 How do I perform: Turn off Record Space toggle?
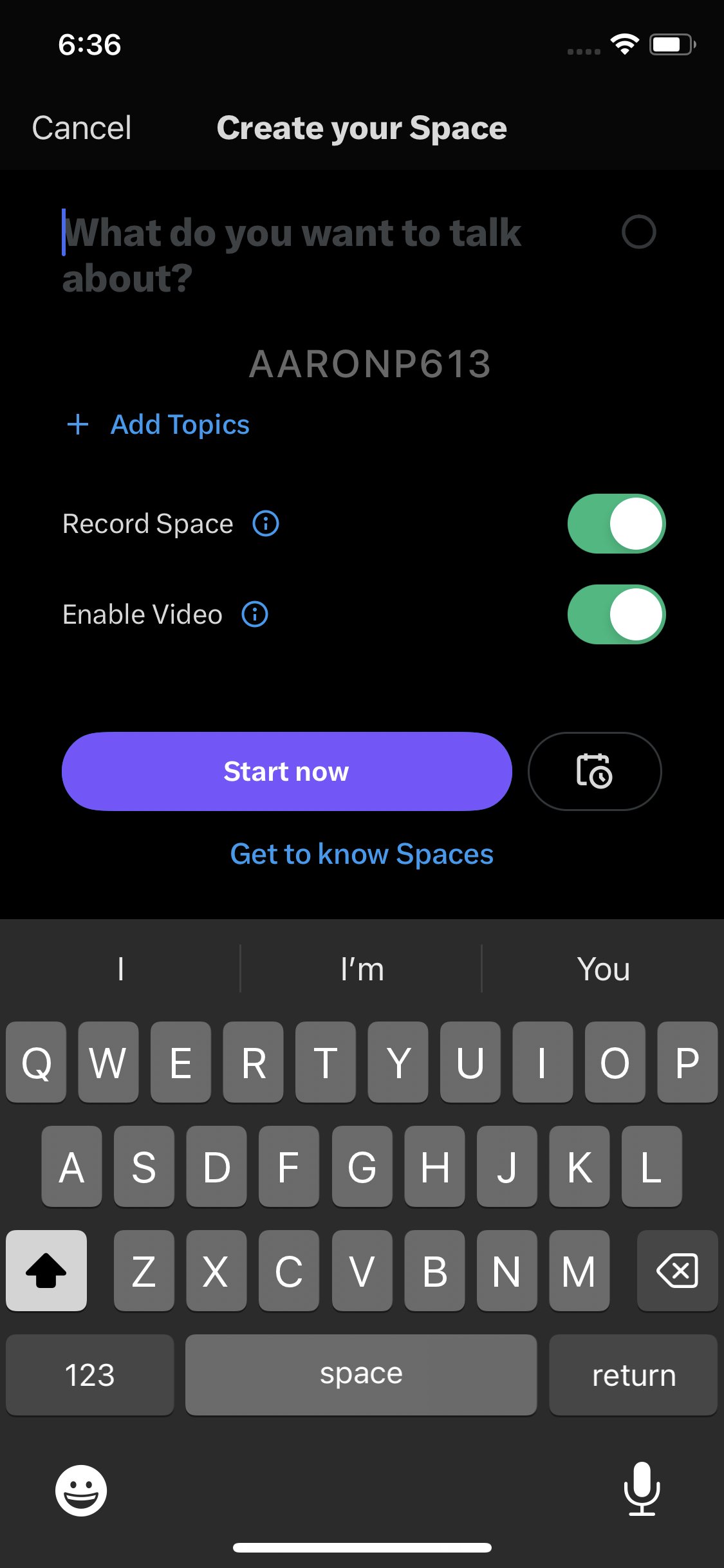click(x=617, y=523)
